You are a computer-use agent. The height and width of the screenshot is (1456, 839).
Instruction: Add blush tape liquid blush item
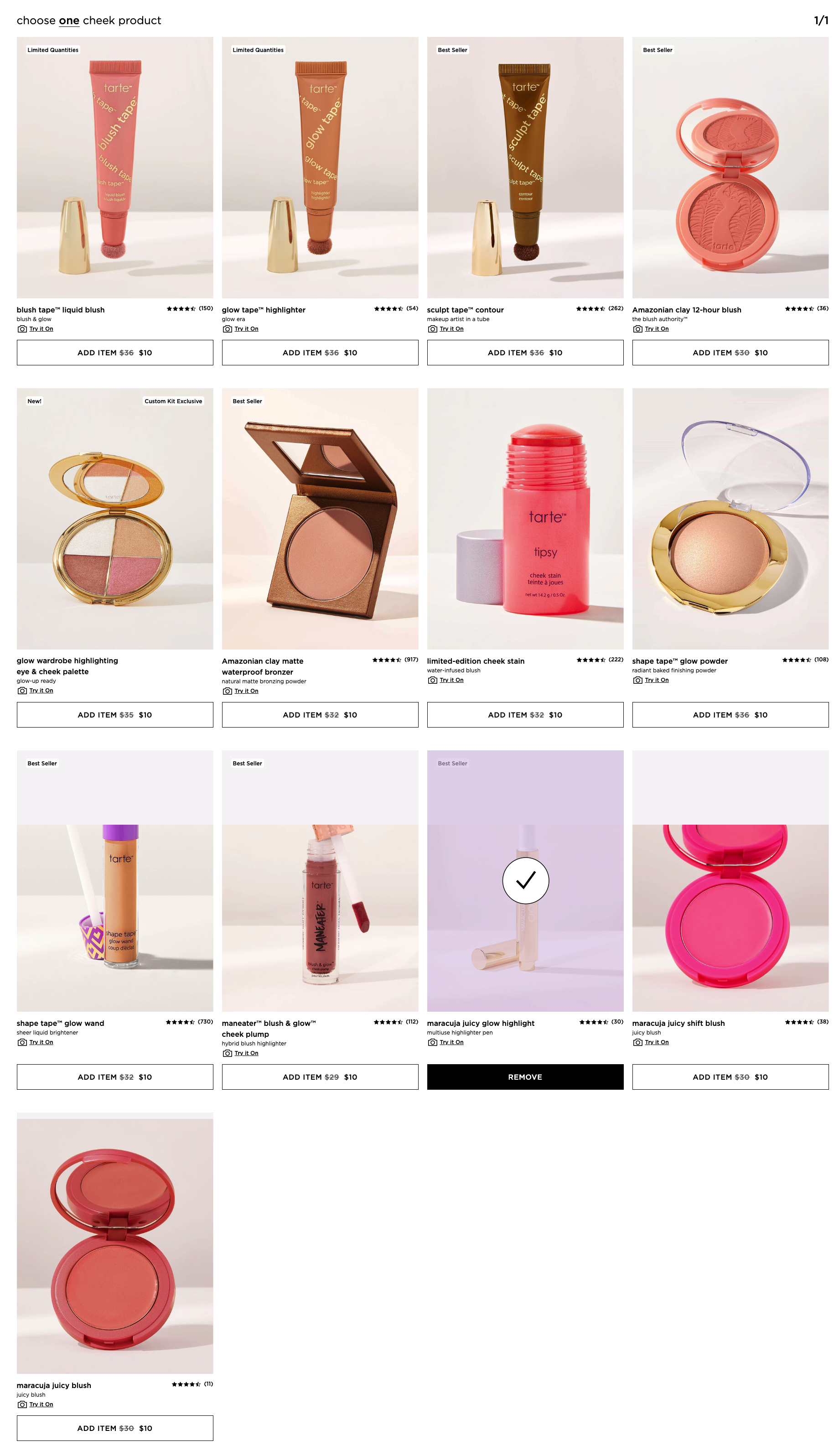tap(114, 352)
